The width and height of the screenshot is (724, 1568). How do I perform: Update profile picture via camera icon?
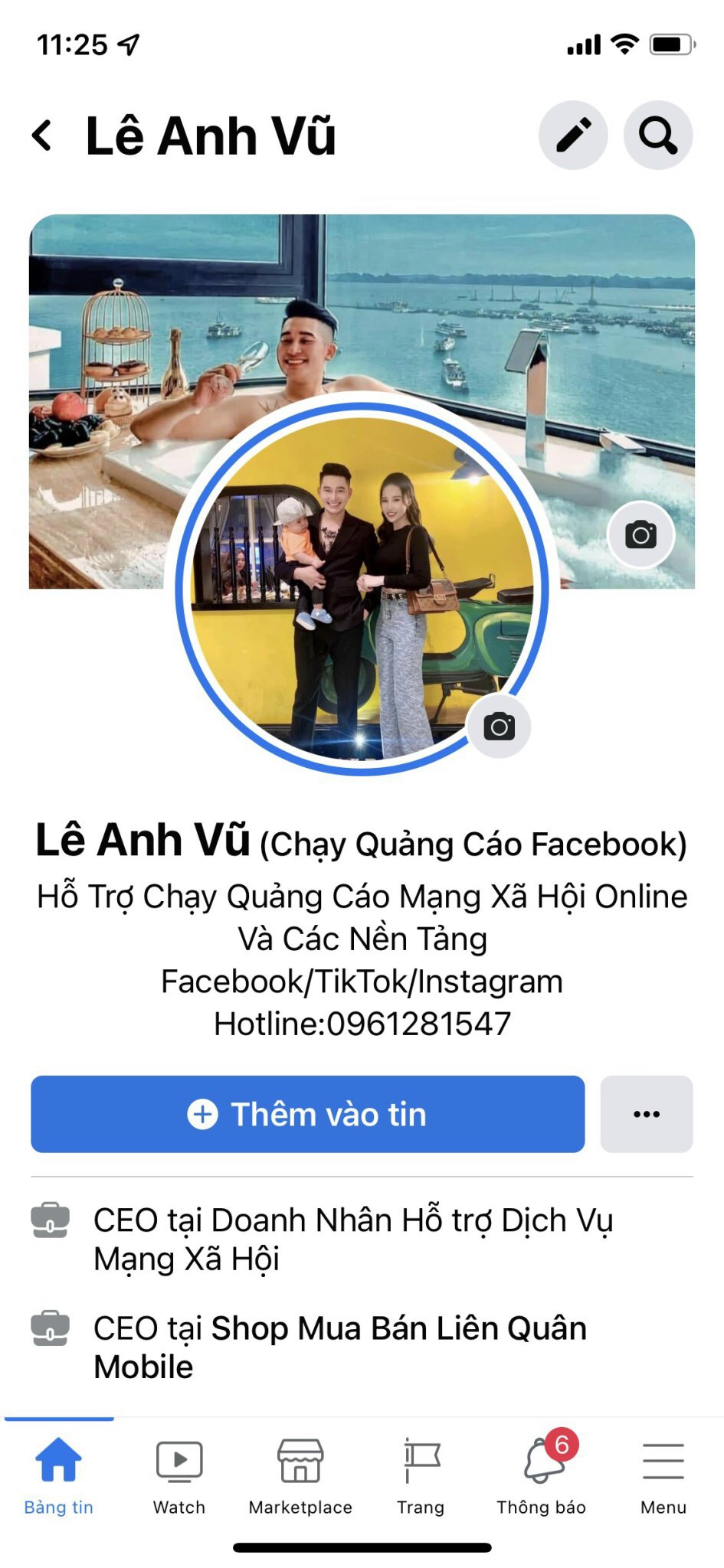pos(499,726)
